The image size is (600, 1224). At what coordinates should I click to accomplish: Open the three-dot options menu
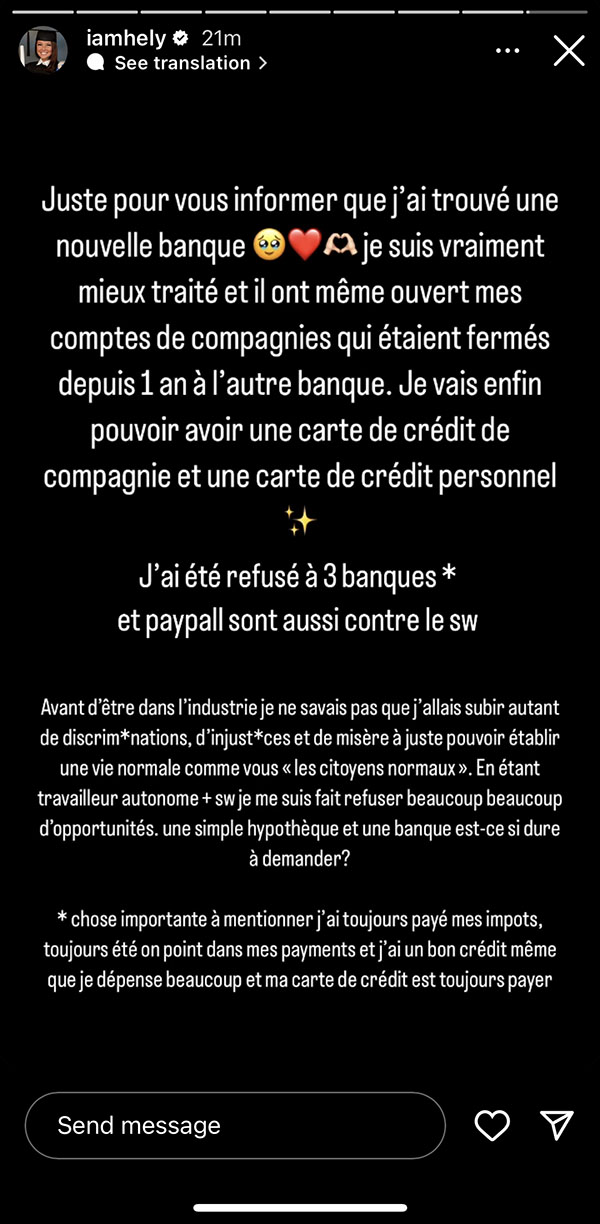(x=508, y=51)
